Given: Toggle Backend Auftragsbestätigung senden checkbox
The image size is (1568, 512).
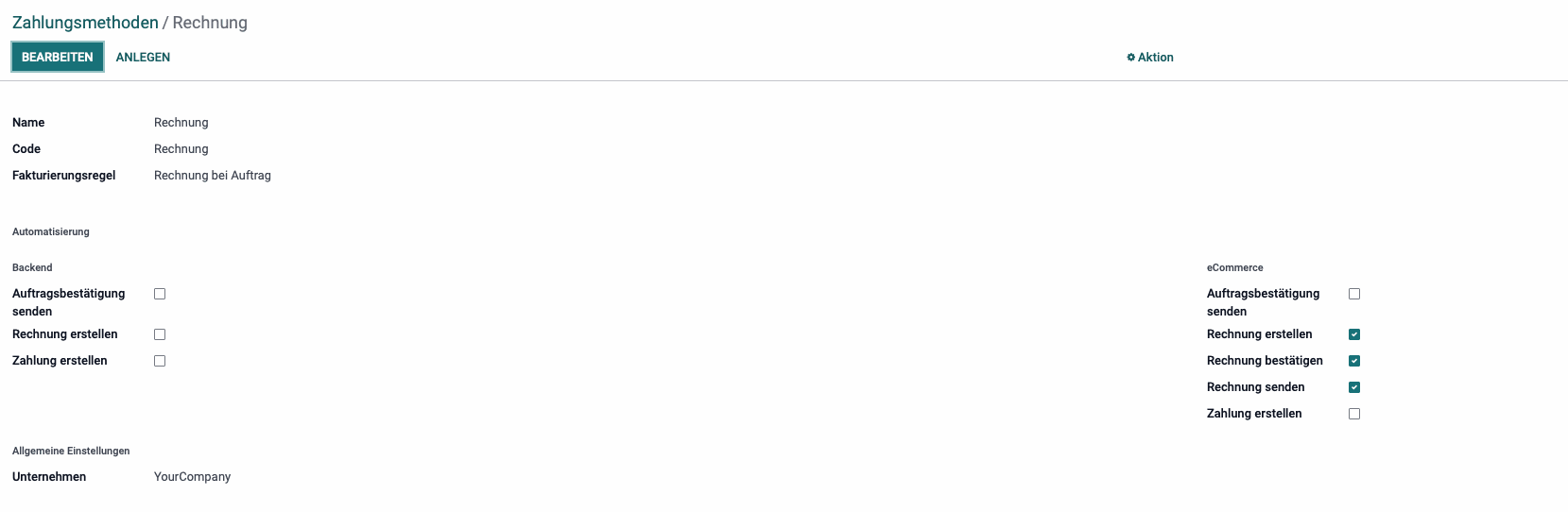Looking at the screenshot, I should (x=160, y=294).
